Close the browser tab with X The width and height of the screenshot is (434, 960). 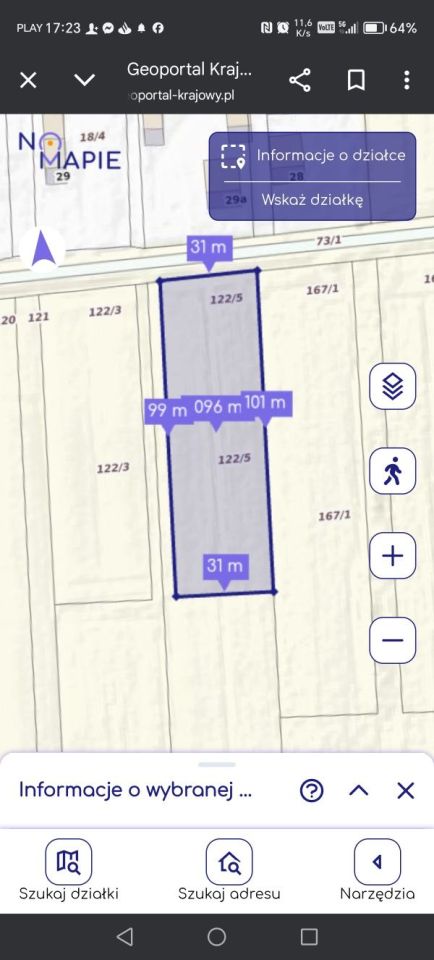coord(28,80)
